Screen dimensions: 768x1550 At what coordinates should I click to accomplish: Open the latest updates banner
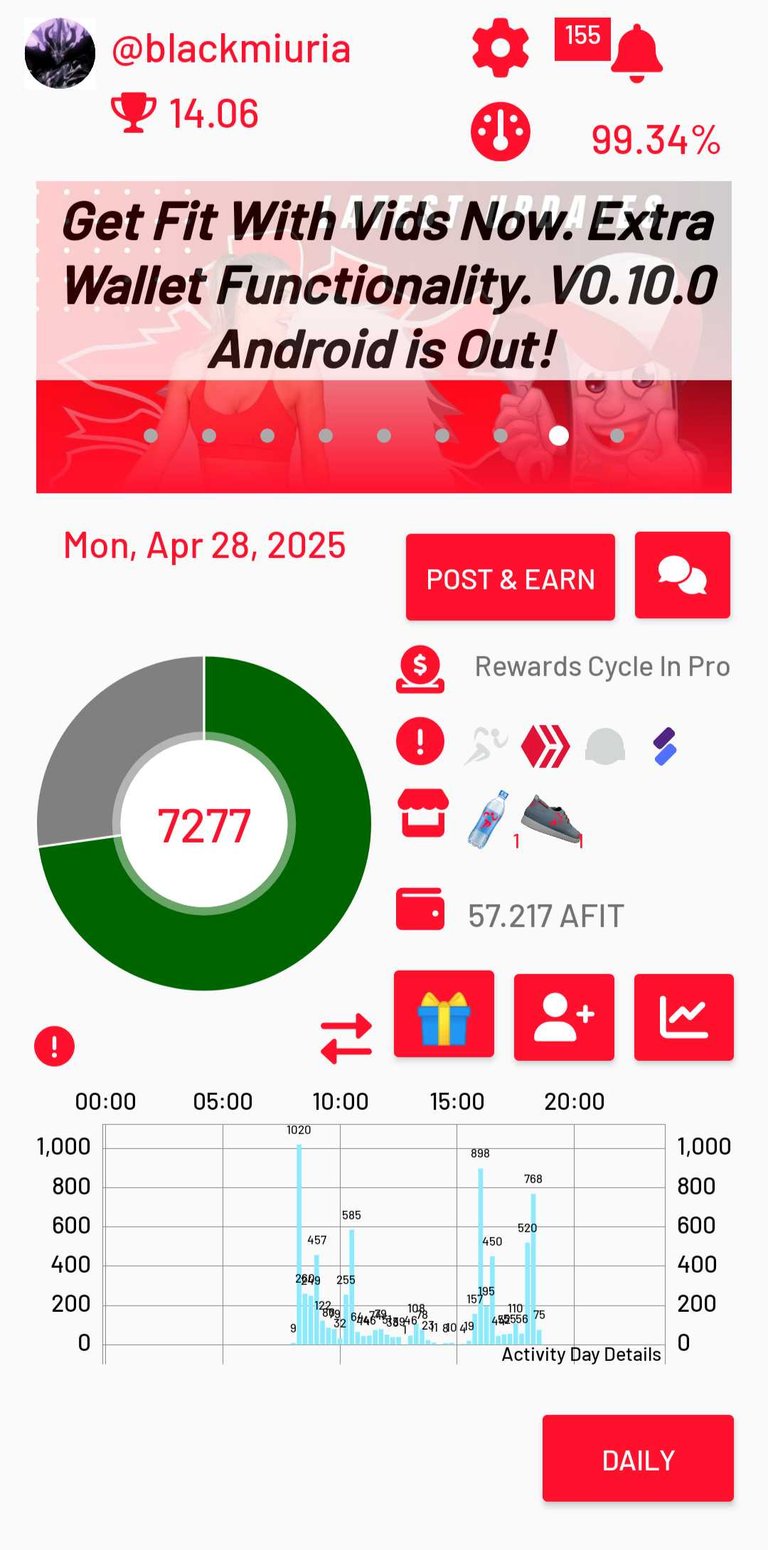(x=384, y=336)
